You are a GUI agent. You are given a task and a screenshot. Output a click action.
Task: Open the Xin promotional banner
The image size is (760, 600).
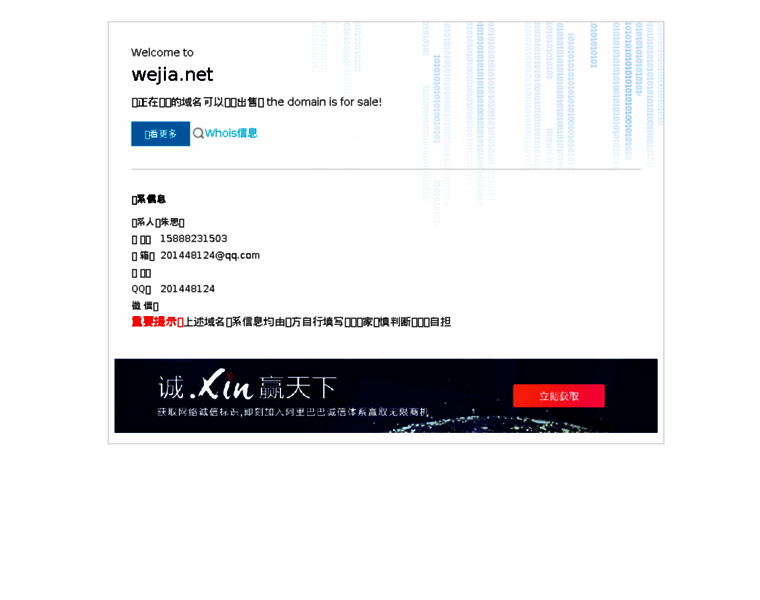point(300,396)
